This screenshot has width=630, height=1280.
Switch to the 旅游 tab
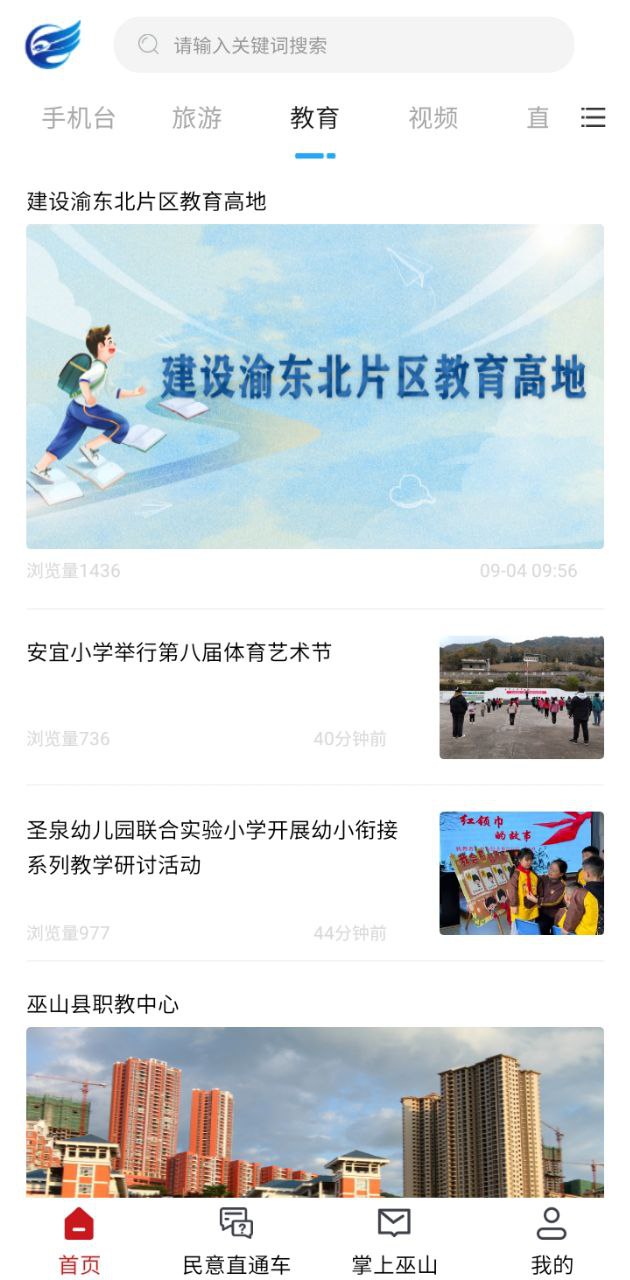(197, 118)
